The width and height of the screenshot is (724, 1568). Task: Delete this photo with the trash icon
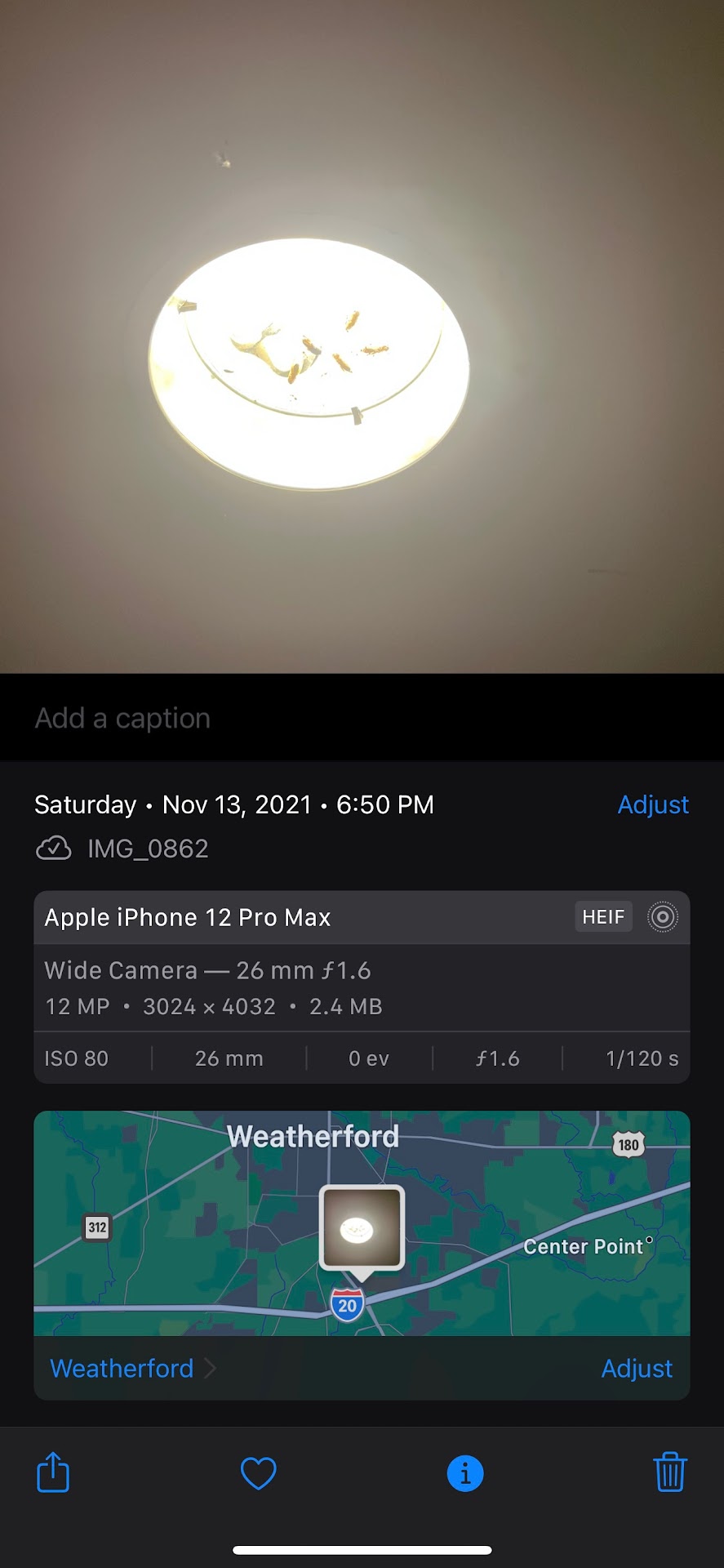(669, 1472)
